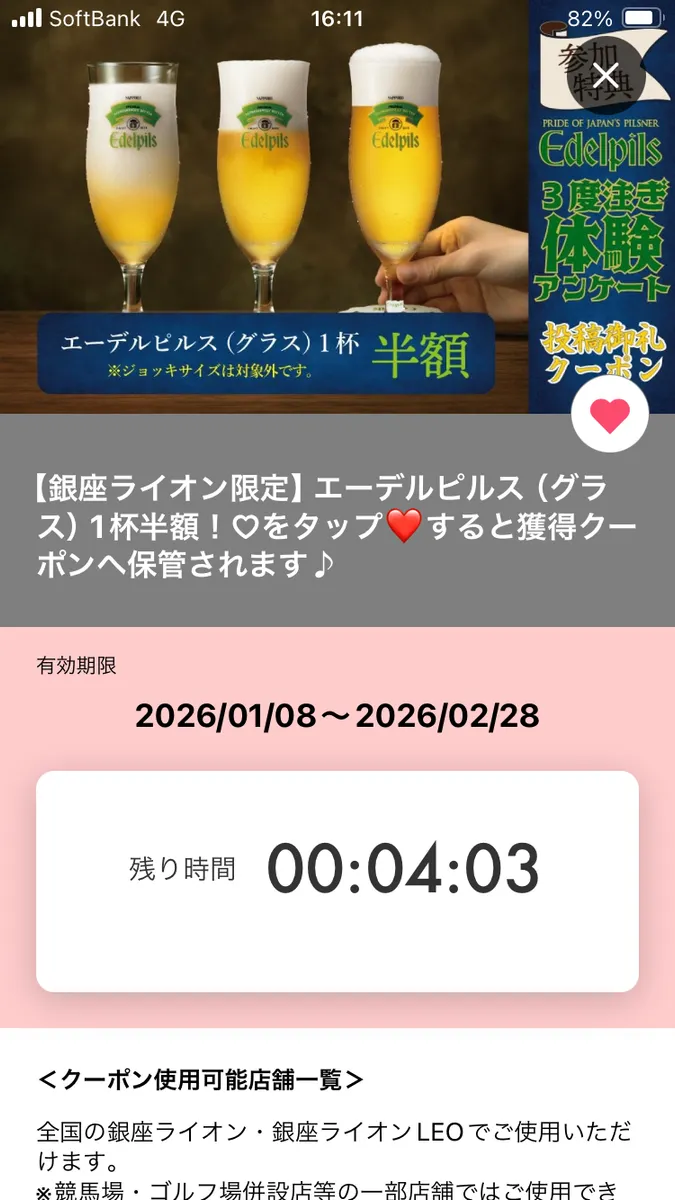The height and width of the screenshot is (1200, 675).
Task: Tap the heart to save this coupon
Action: click(x=609, y=415)
